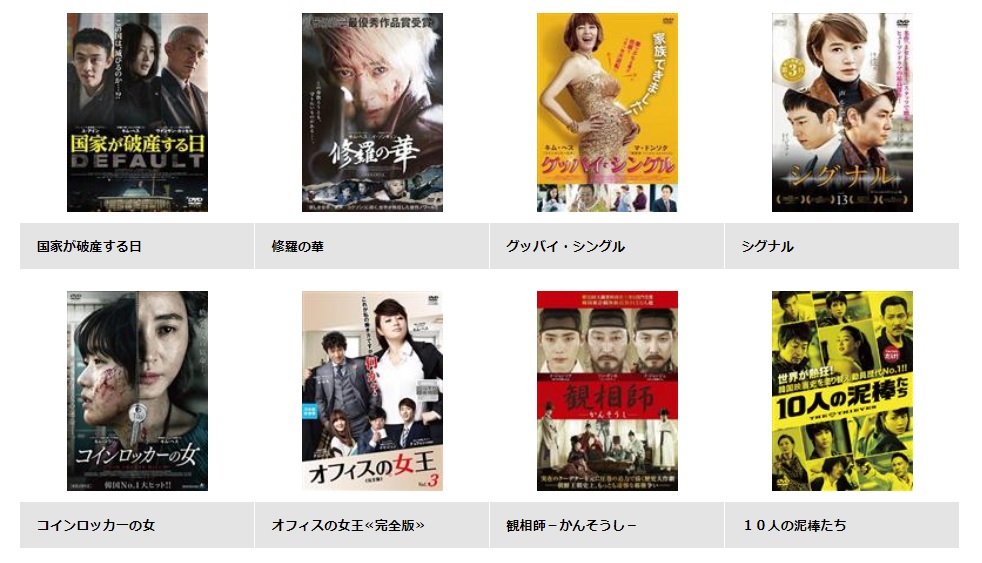Open オフィスの女王≪完全版≫ item

click(372, 391)
